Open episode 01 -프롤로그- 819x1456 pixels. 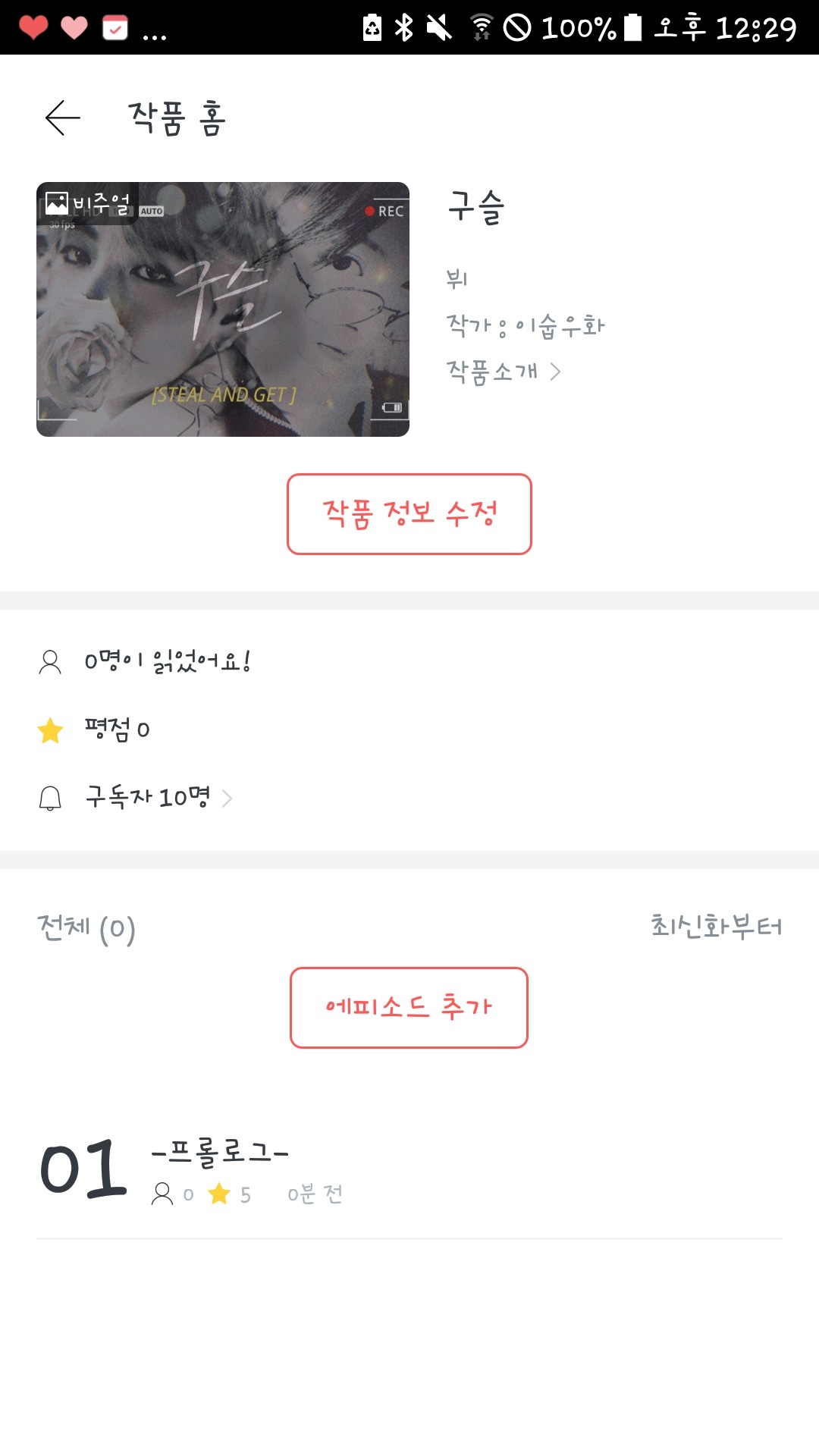[220, 1169]
